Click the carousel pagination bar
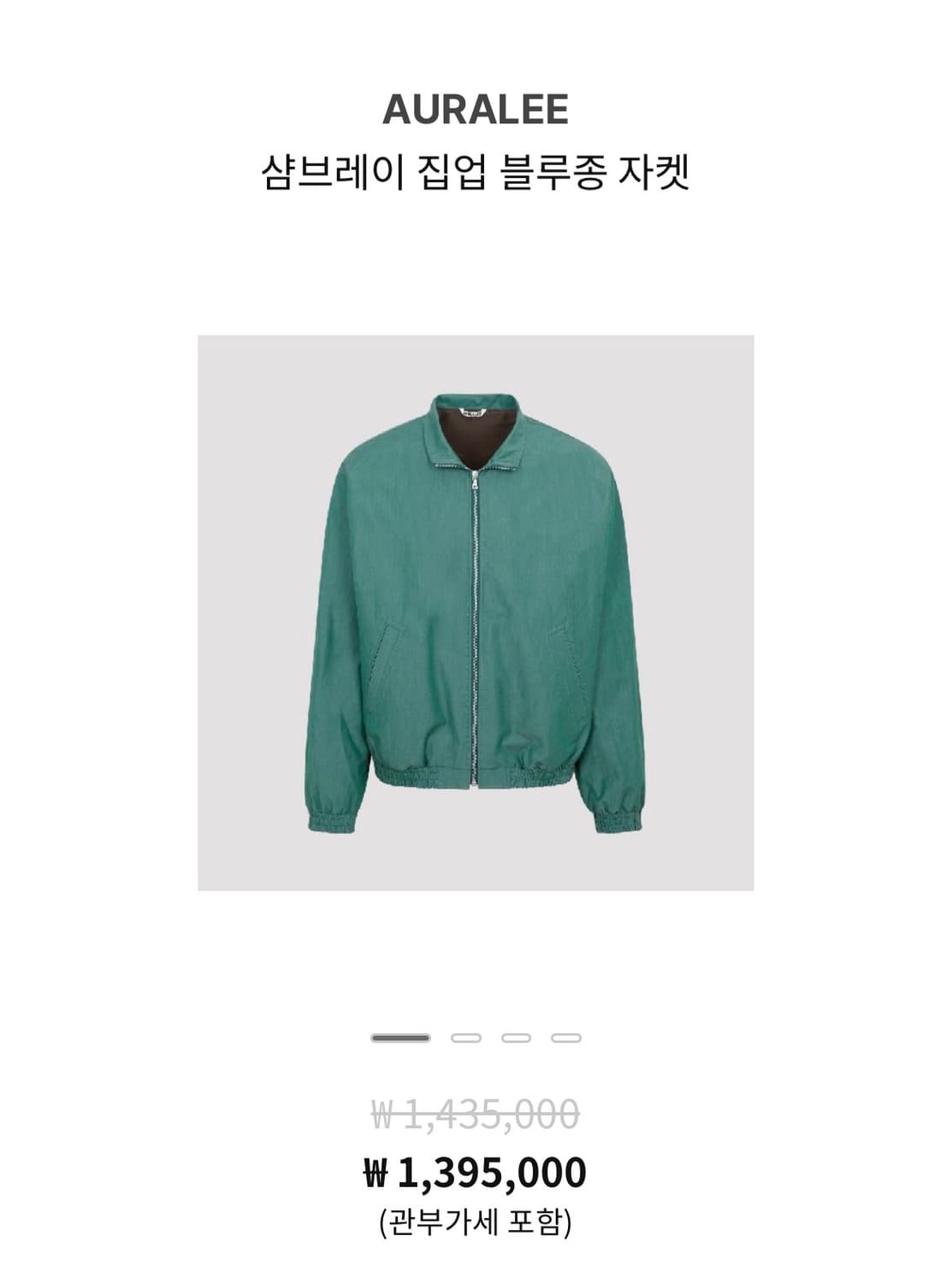952x1283 pixels. tap(477, 1039)
